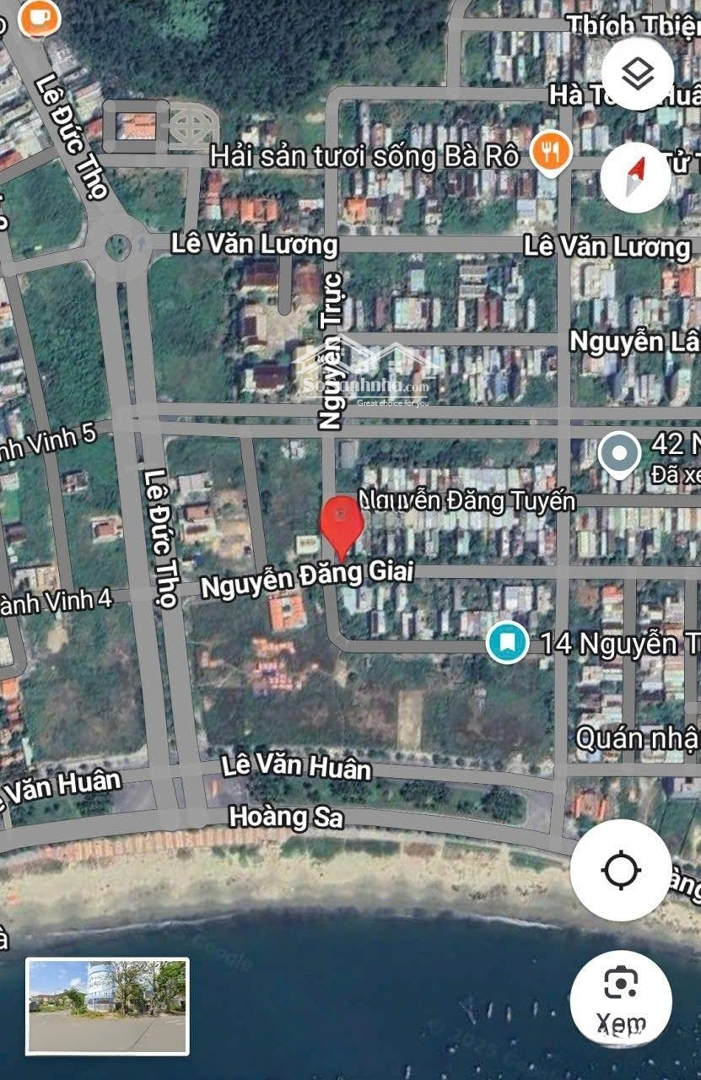Tap the compass to reset map orientation
Image resolution: width=701 pixels, height=1080 pixels.
635,178
